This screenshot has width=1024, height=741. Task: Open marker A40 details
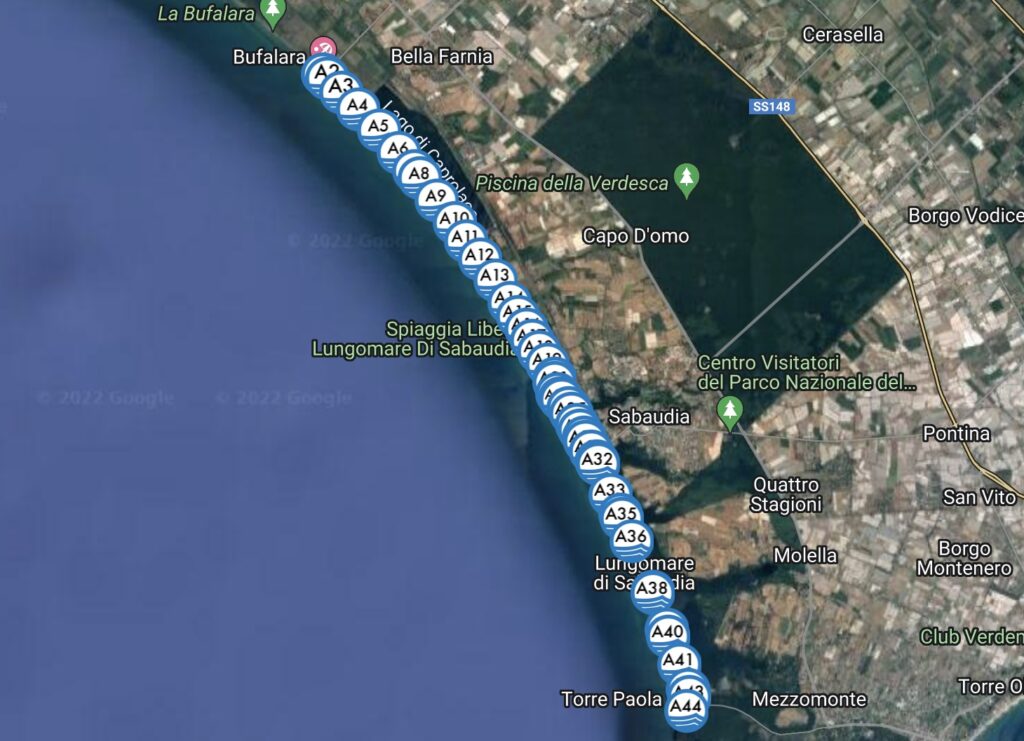point(667,633)
